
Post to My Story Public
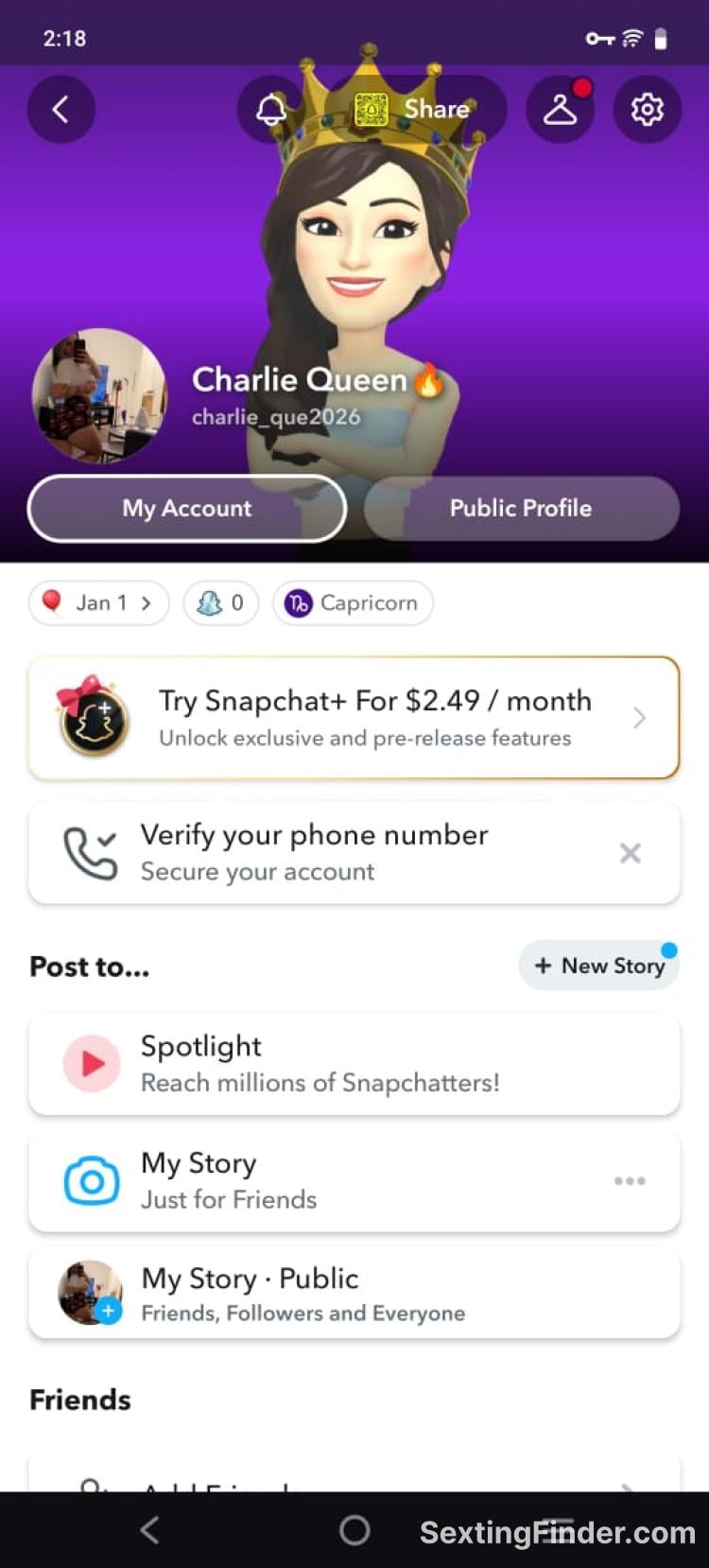click(x=354, y=1294)
